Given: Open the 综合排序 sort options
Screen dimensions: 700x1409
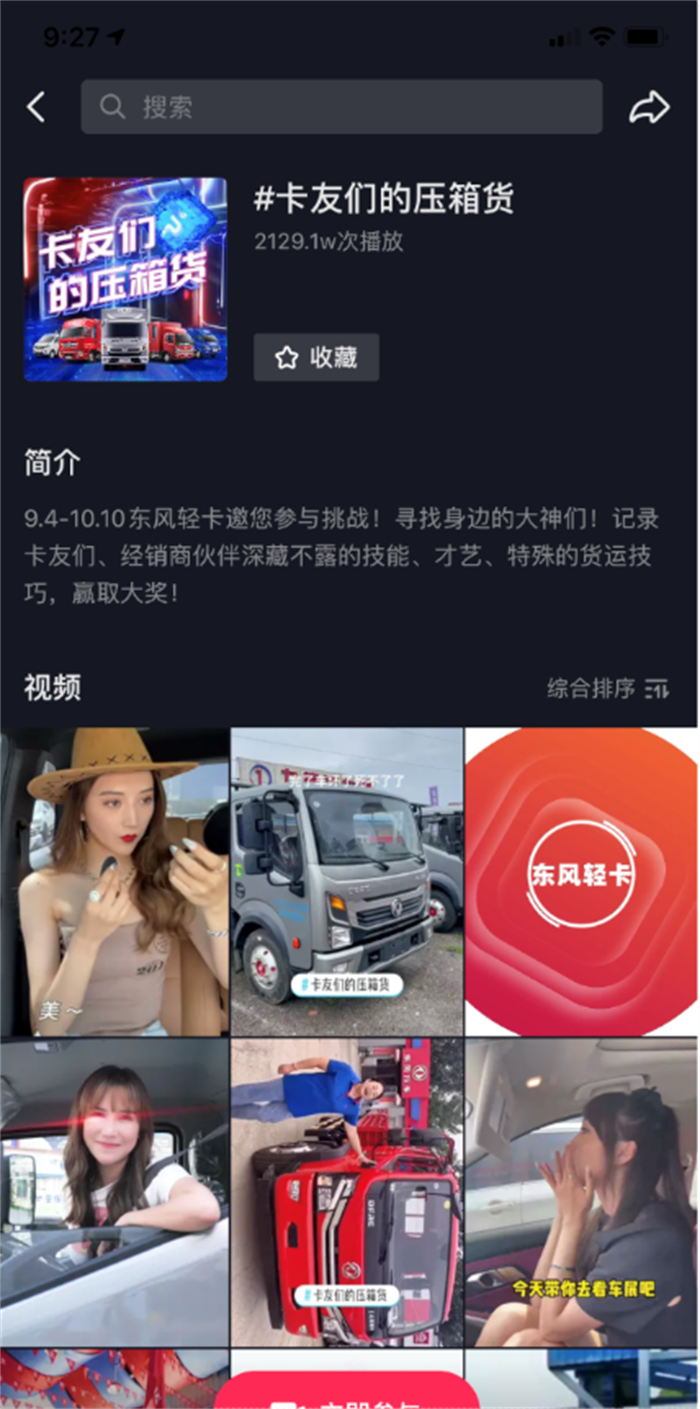Looking at the screenshot, I should point(607,688).
